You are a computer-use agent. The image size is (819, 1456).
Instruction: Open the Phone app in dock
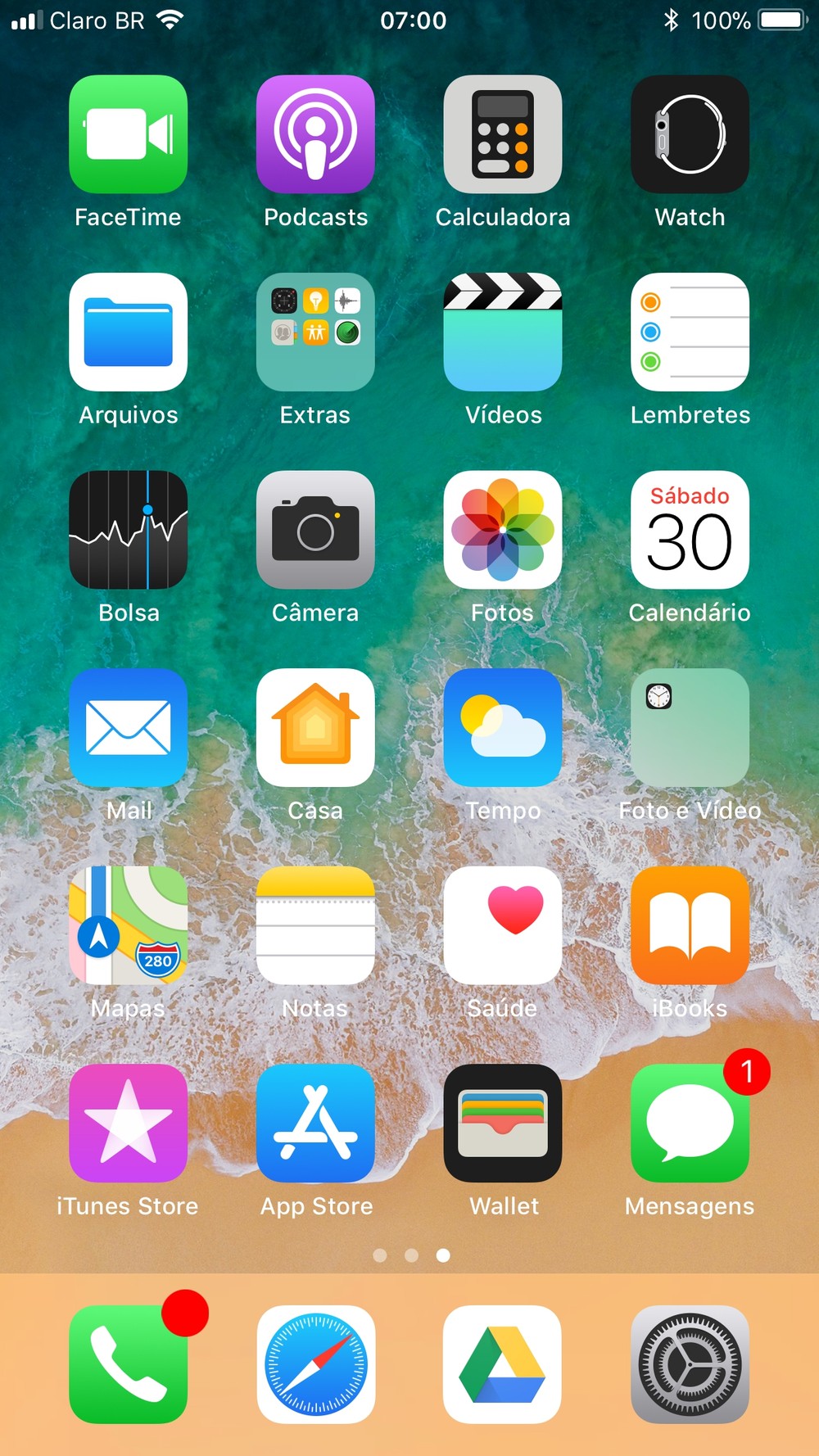pyautogui.click(x=129, y=1364)
